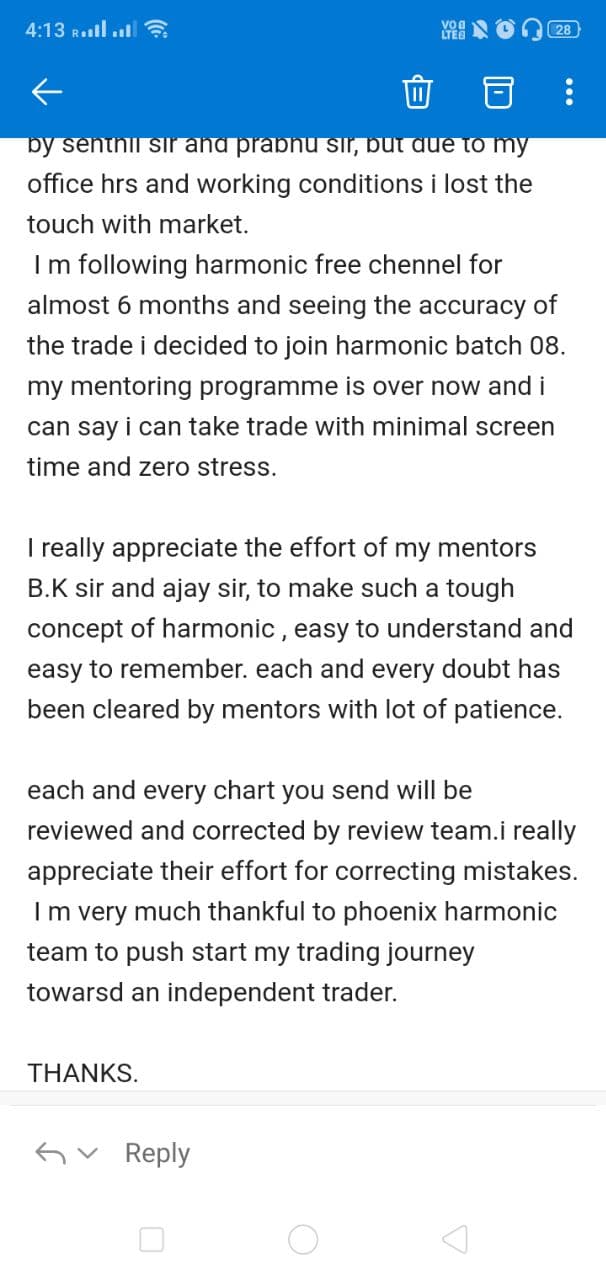606x1280 pixels.
Task: Delete this email with the trash icon
Action: click(416, 93)
